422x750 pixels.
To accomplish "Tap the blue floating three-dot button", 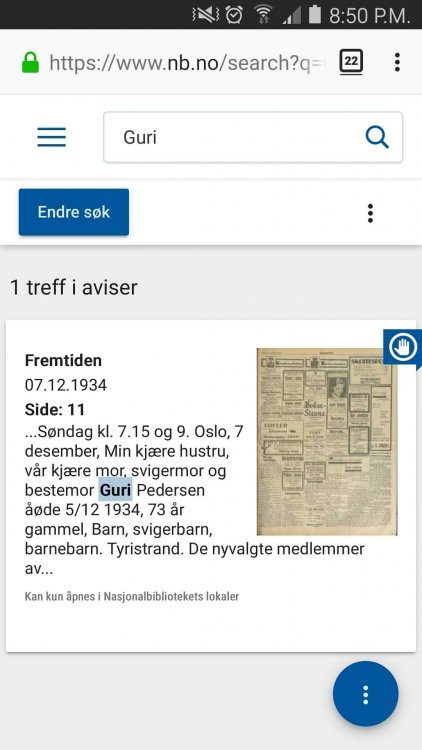I will coord(366,694).
